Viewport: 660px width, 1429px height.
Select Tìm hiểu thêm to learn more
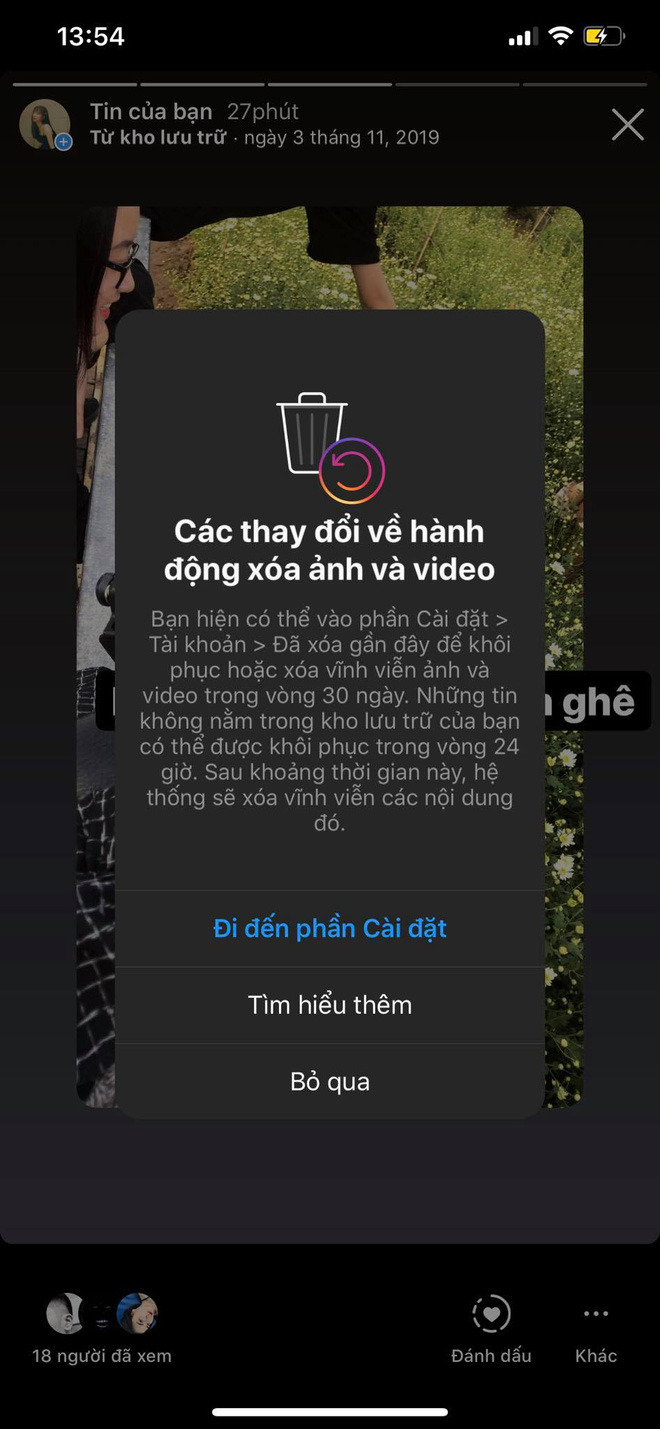point(330,1005)
